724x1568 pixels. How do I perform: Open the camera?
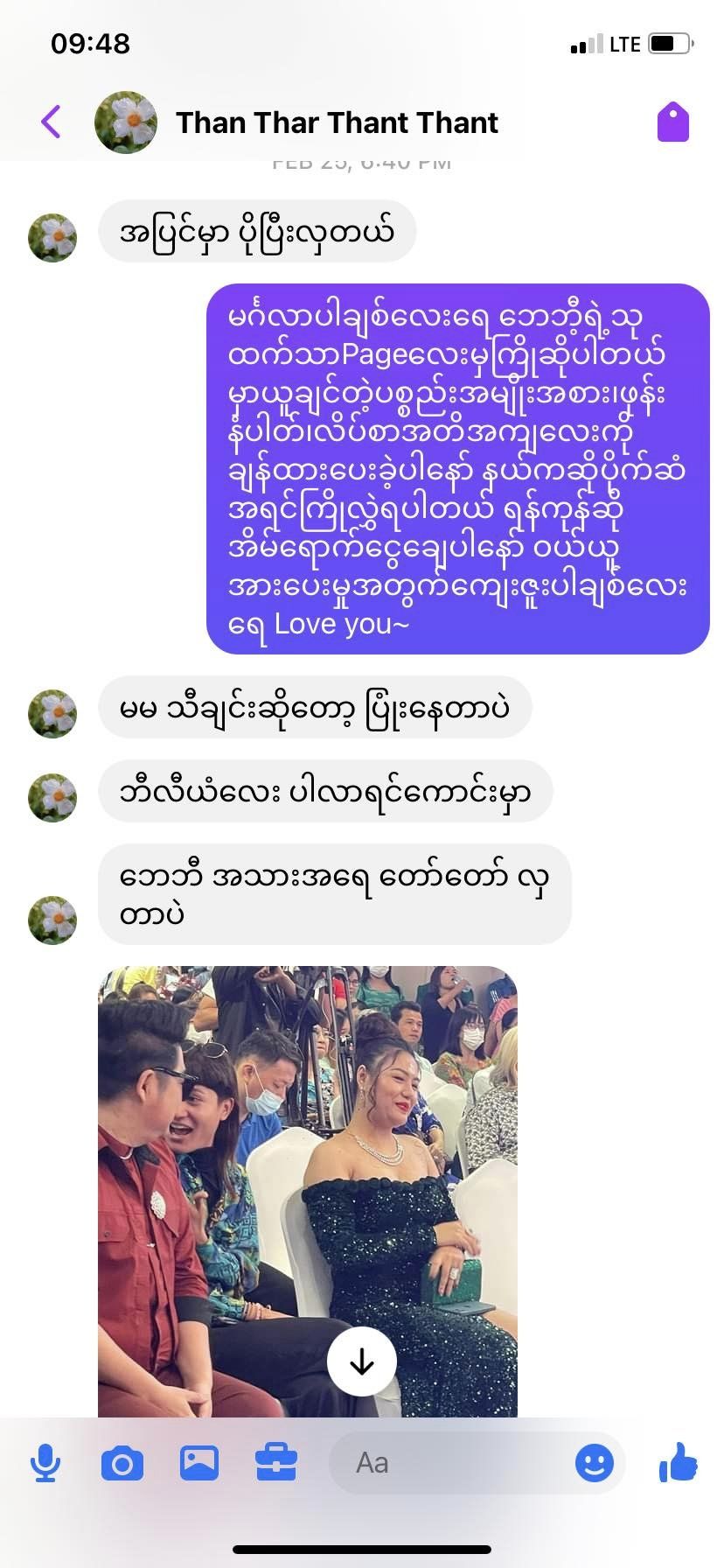(122, 1463)
